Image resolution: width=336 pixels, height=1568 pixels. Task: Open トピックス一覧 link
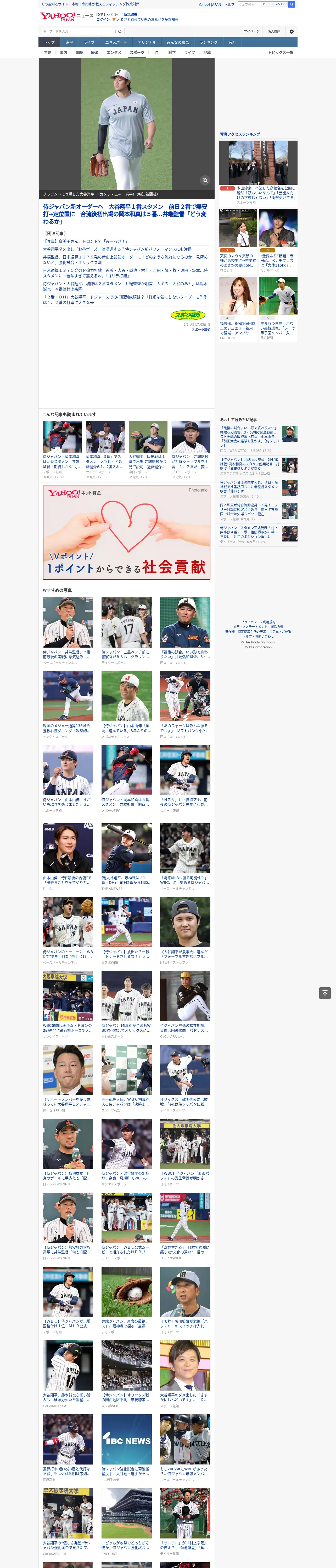pos(281,52)
